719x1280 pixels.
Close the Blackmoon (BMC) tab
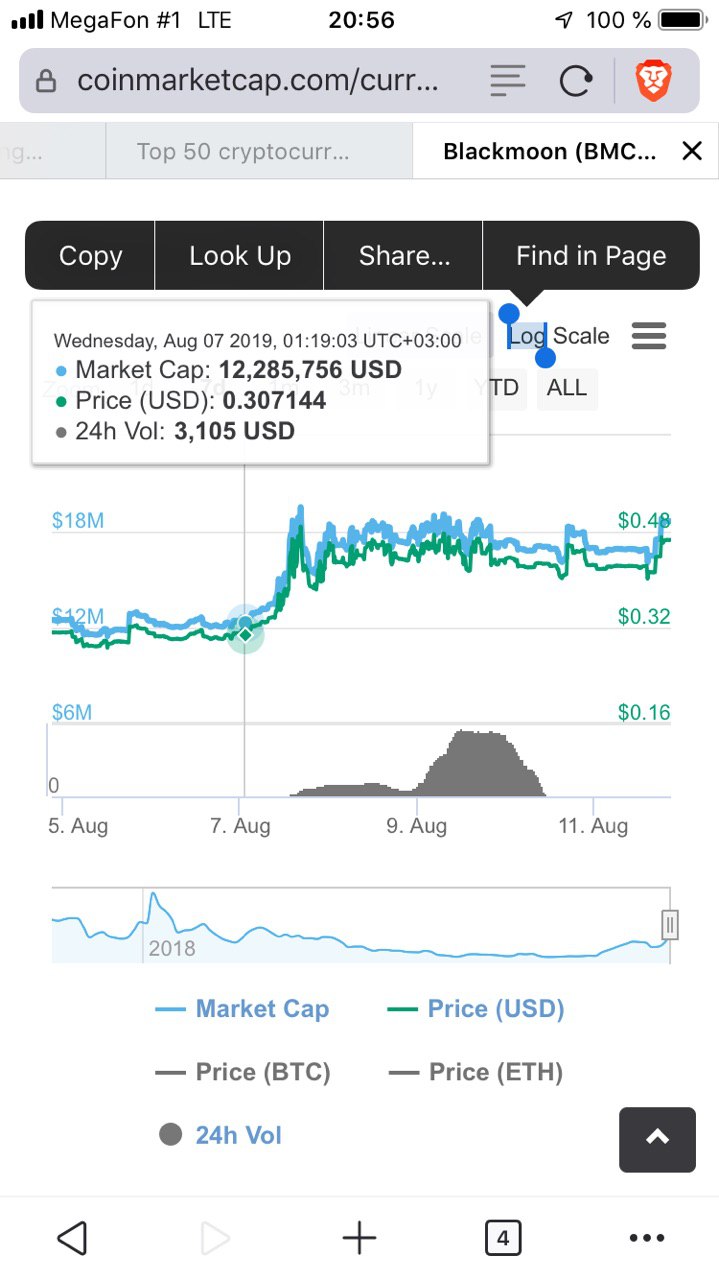[x=691, y=151]
